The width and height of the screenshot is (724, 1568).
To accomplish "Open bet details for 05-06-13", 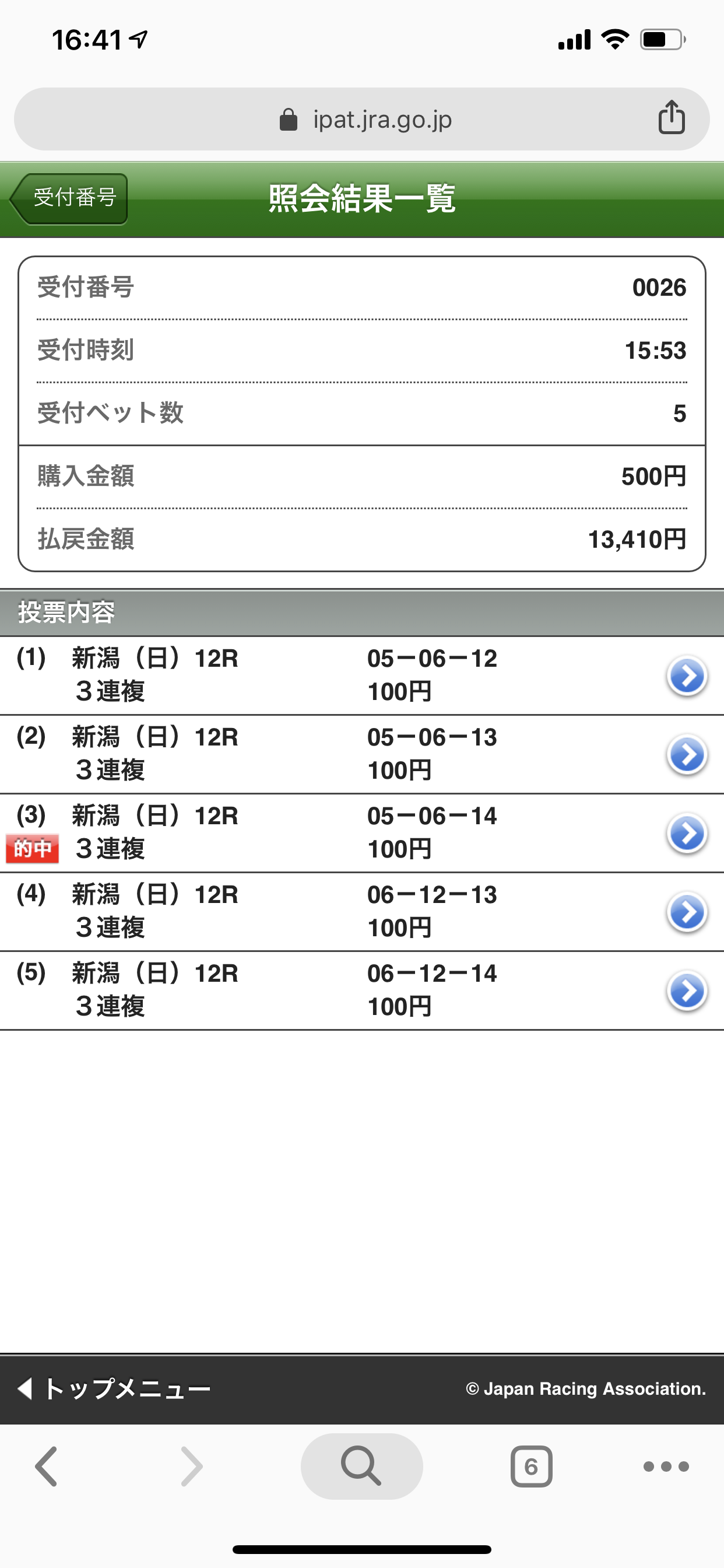I will tap(687, 754).
